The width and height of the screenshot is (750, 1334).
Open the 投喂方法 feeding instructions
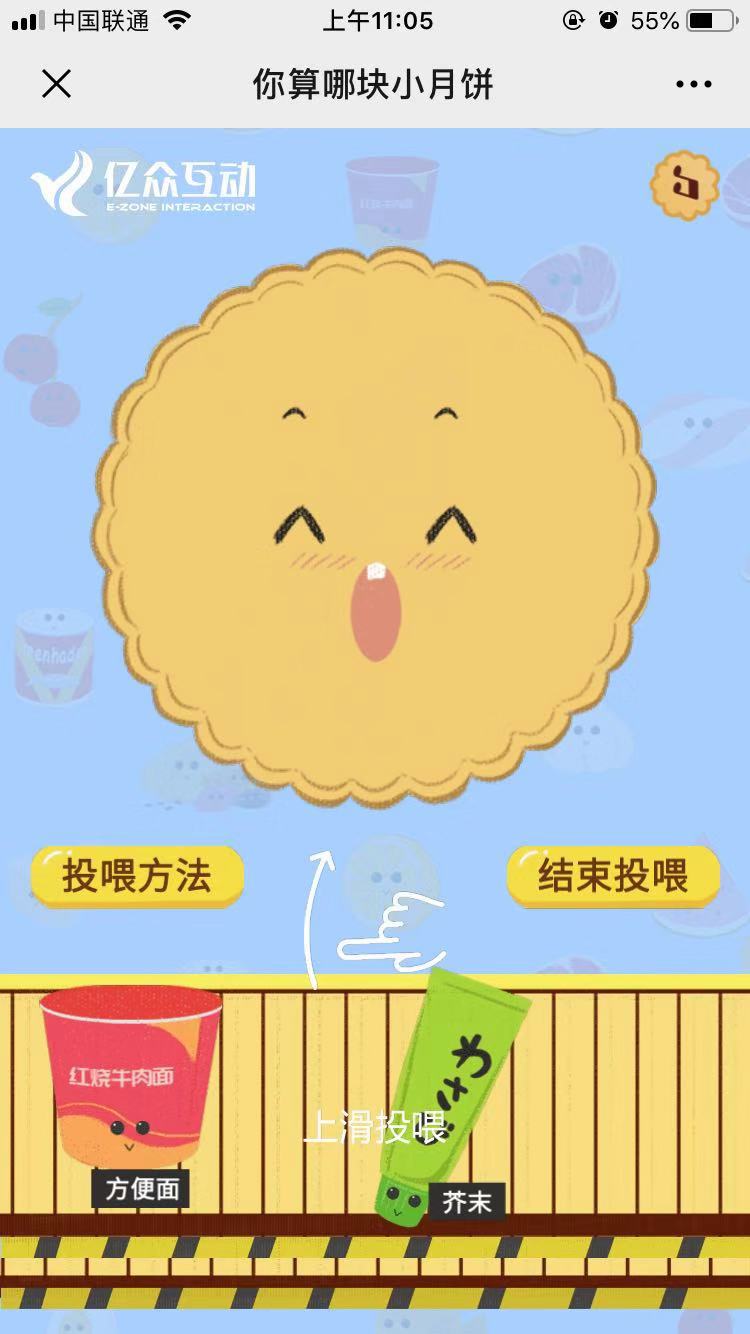point(137,877)
